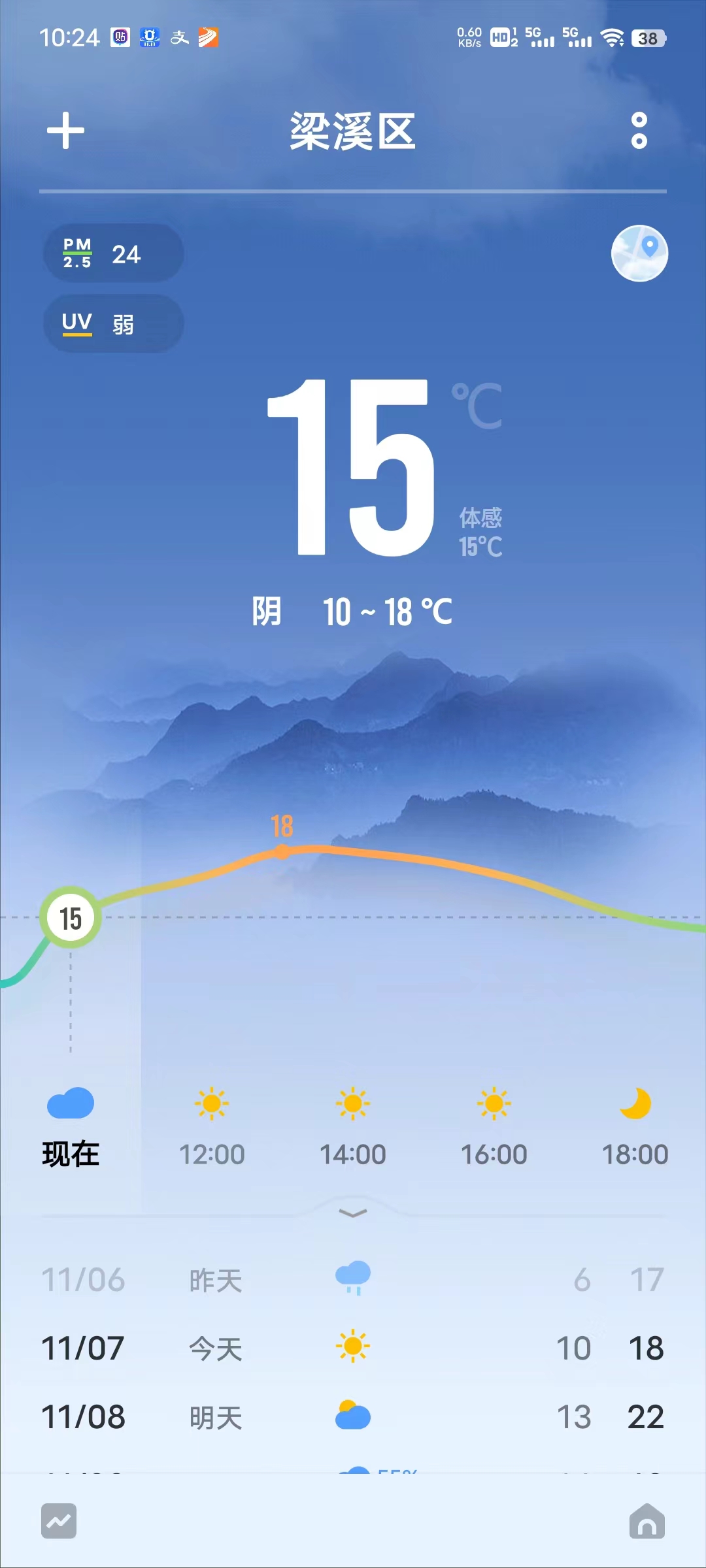Tap the 18 degree peak marker on the curve
Viewport: 706px width, 1568px height.
pyautogui.click(x=283, y=849)
